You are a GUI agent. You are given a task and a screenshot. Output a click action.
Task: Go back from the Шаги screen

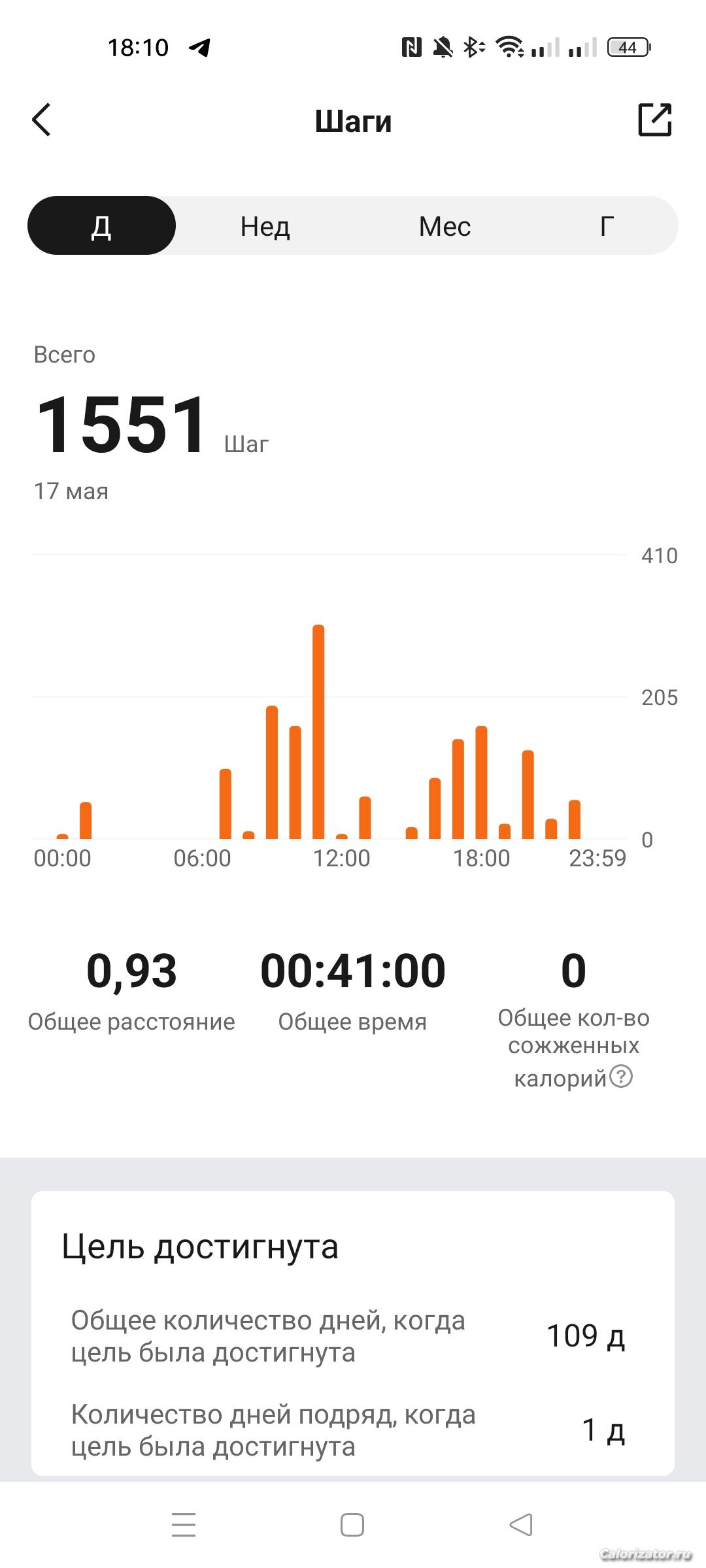[41, 120]
